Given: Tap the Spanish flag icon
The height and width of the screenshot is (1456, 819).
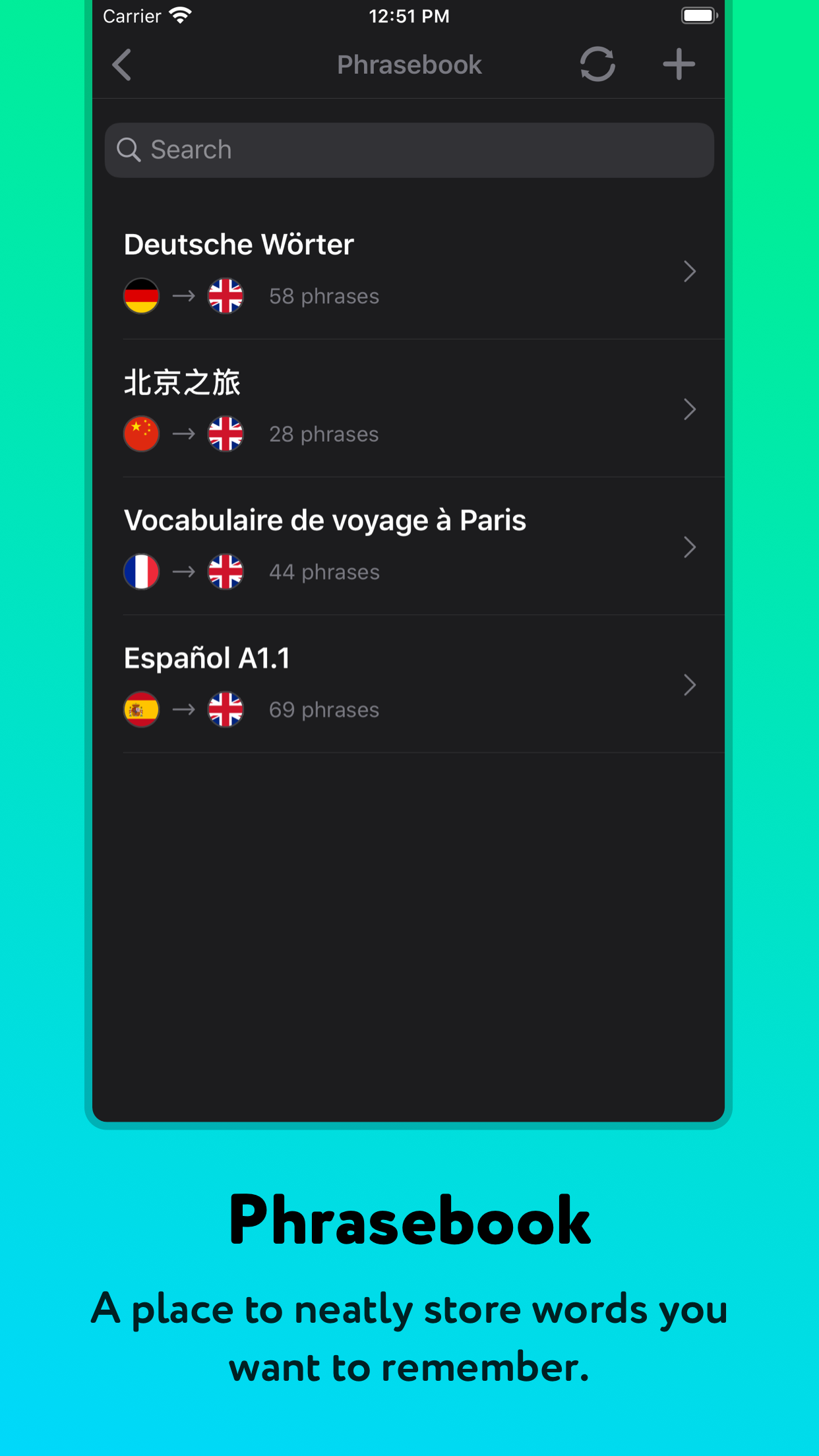Looking at the screenshot, I should (x=140, y=709).
